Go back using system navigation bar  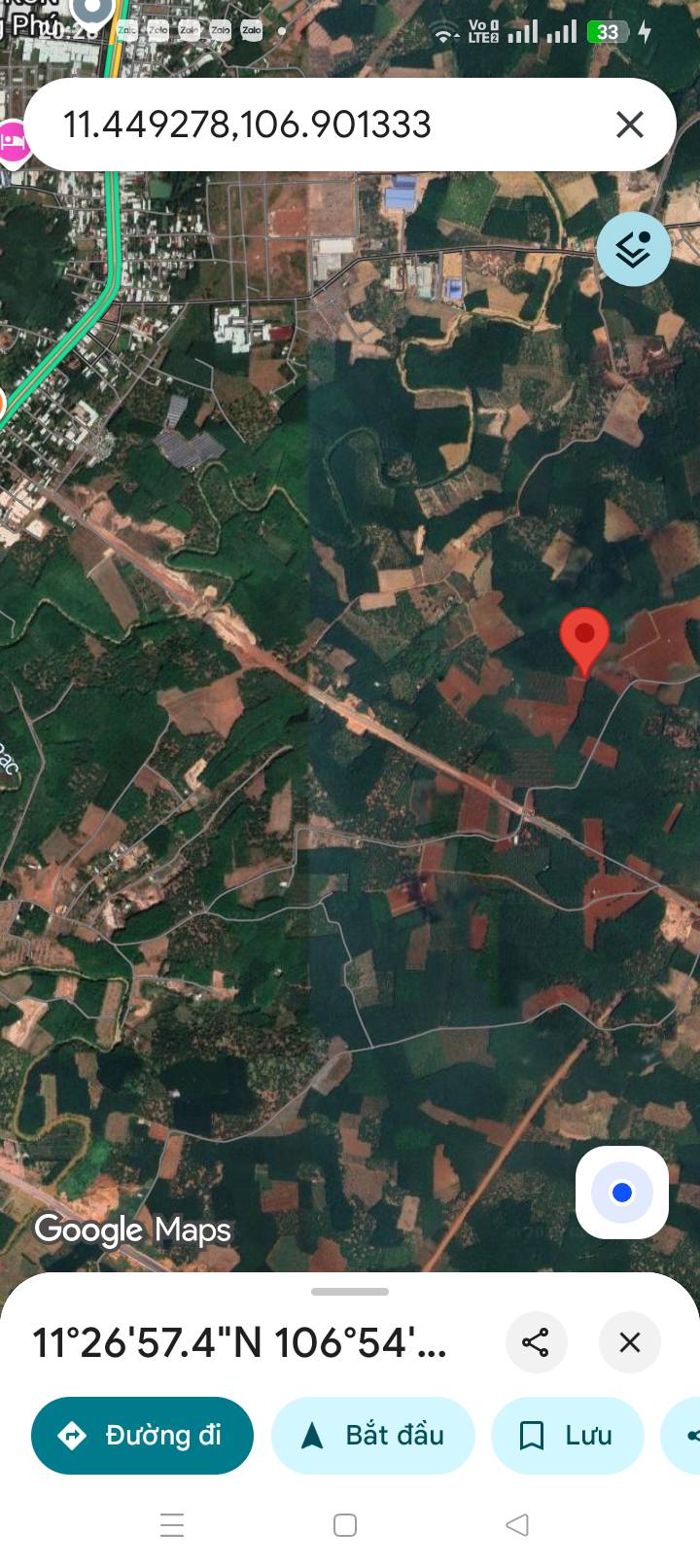tap(518, 1525)
